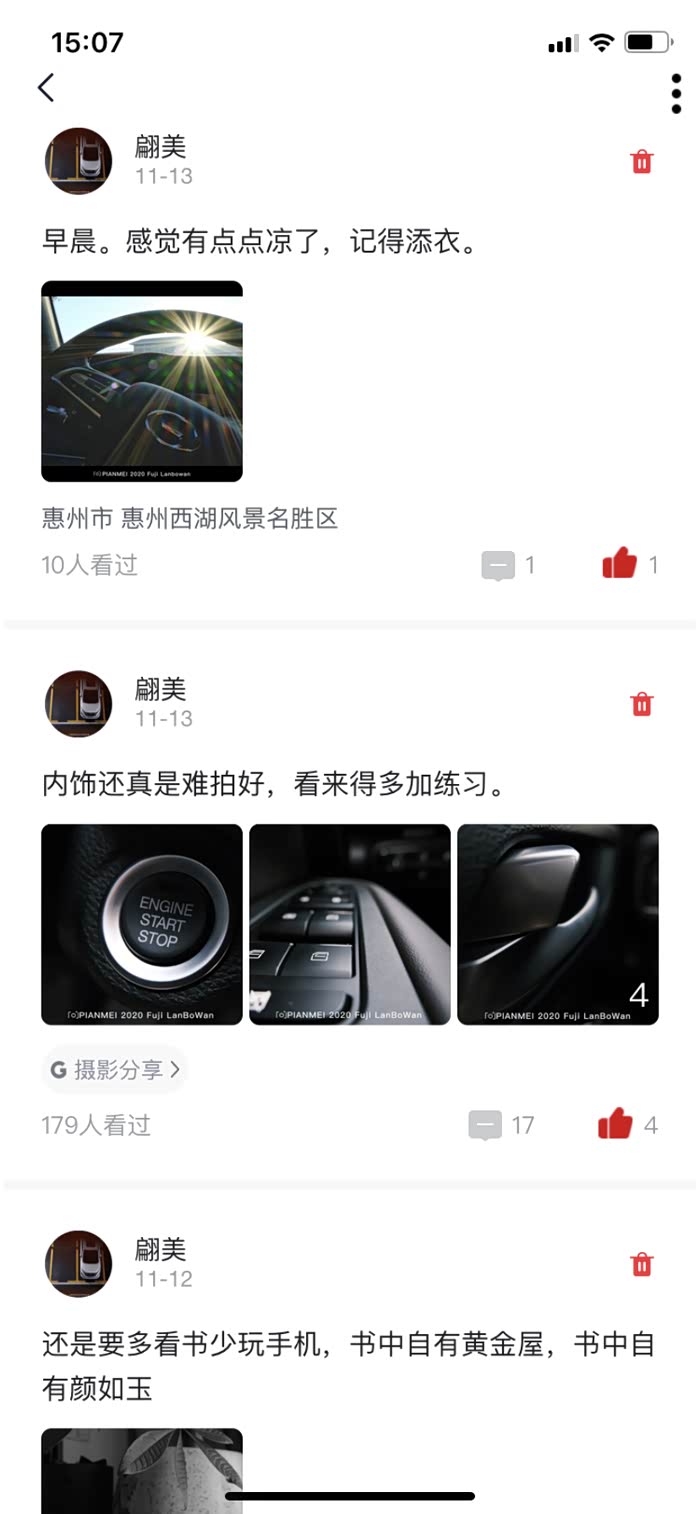This screenshot has width=700, height=1514.
Task: Like the 早晨 post with 1 like
Action: (620, 565)
